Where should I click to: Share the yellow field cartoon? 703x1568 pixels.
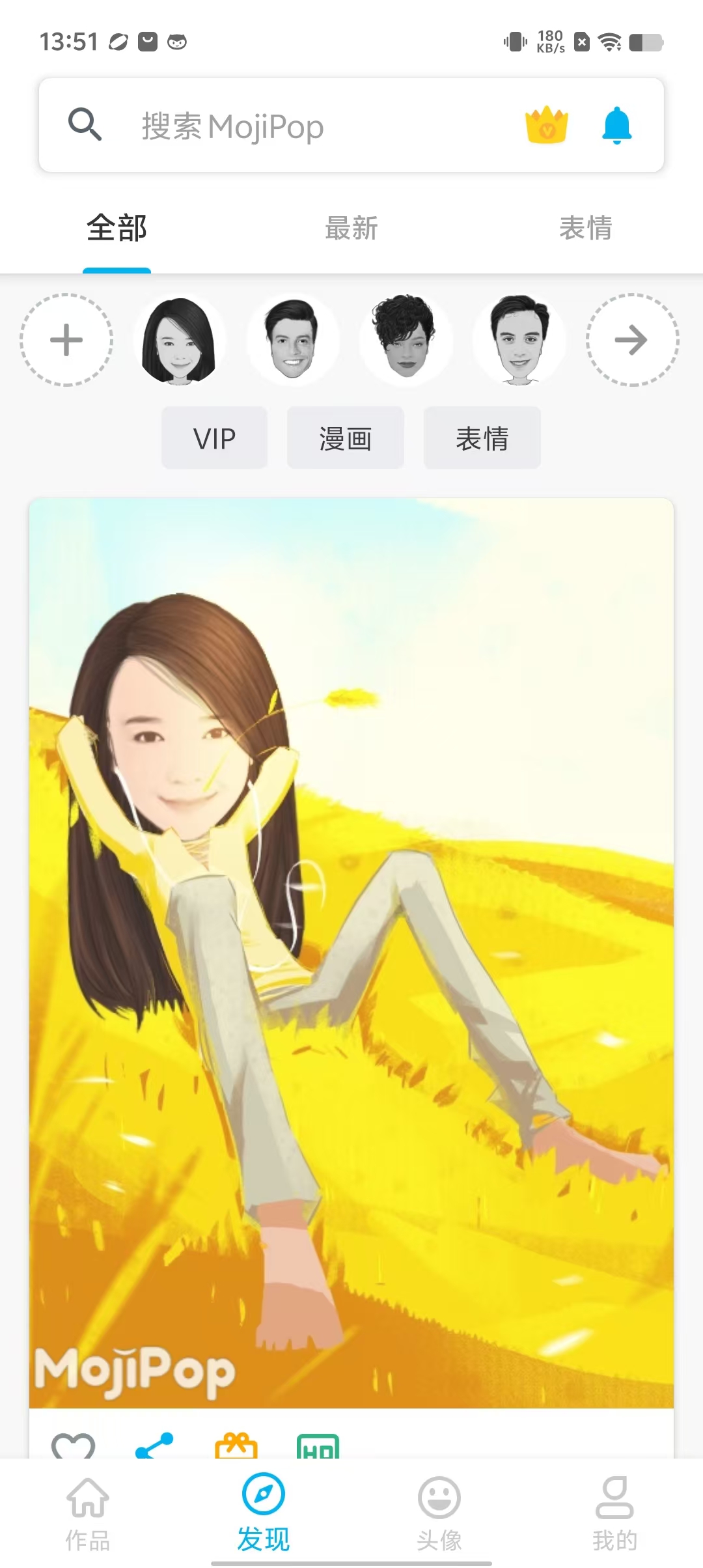(x=154, y=1446)
